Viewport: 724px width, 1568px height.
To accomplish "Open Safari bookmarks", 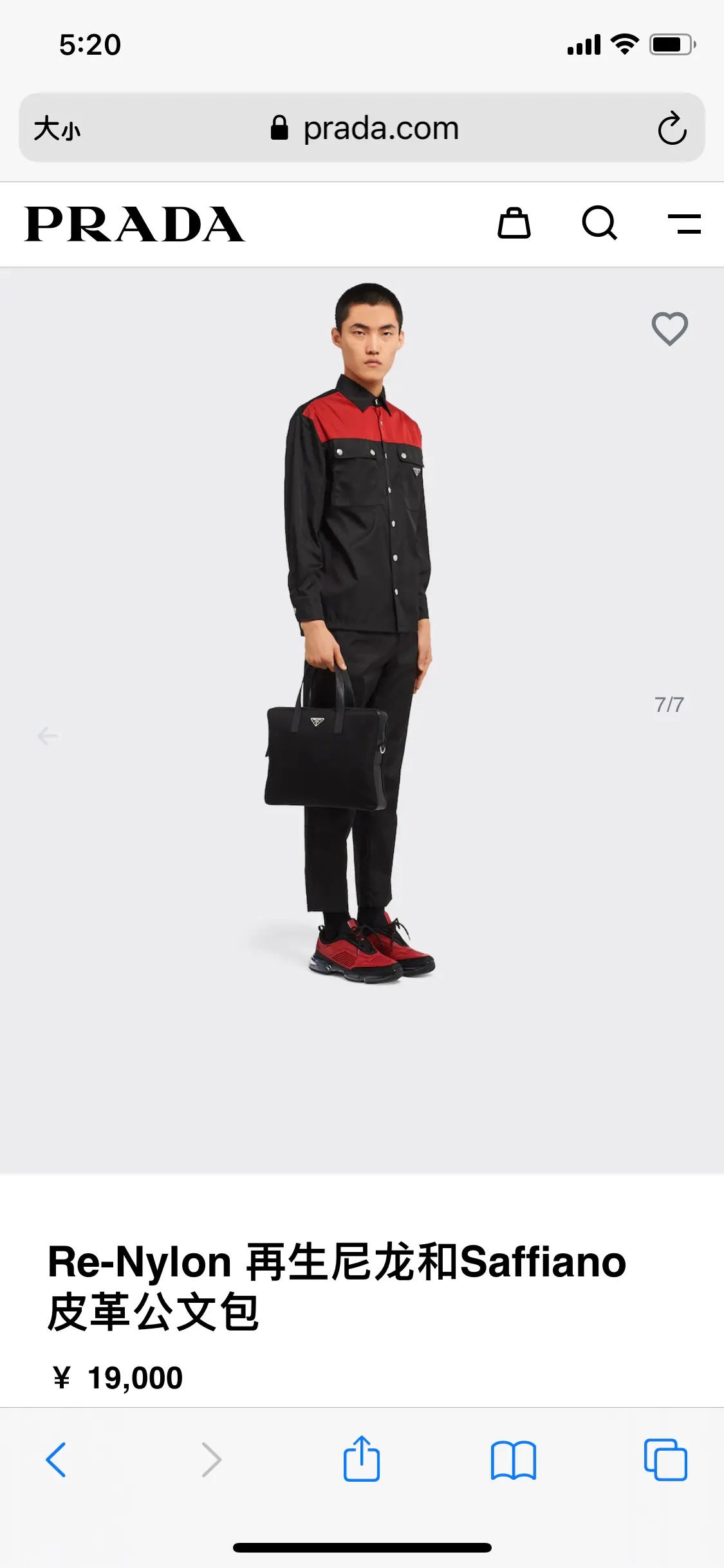I will [x=514, y=1460].
